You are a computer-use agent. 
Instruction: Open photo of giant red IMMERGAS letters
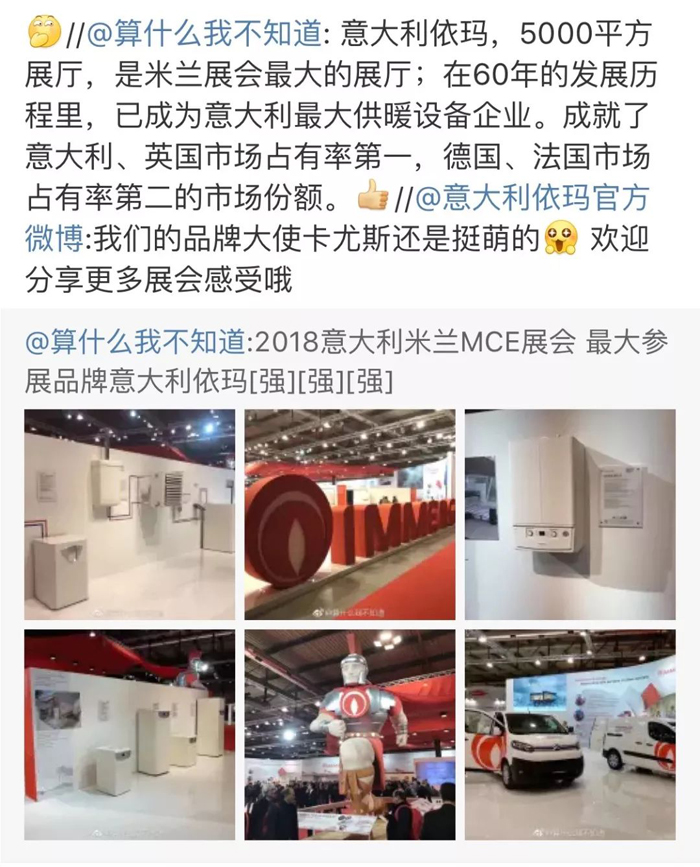point(350,513)
